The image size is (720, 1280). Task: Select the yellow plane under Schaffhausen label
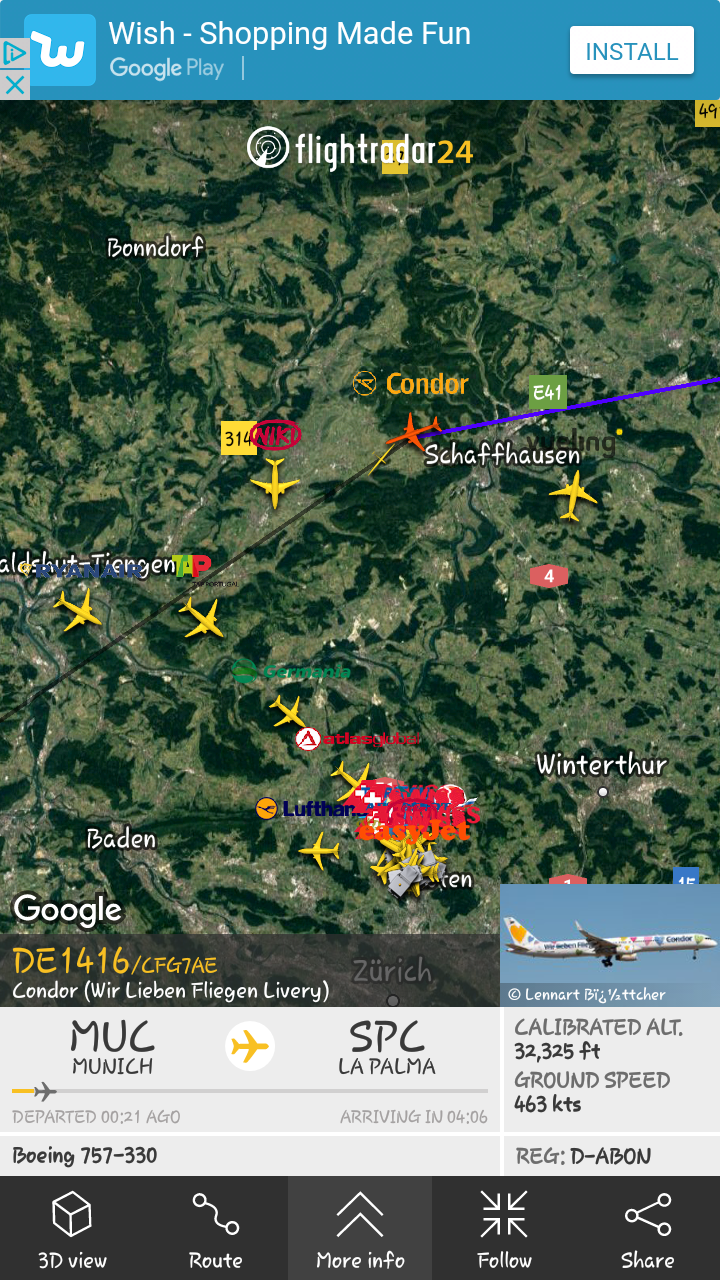click(573, 495)
